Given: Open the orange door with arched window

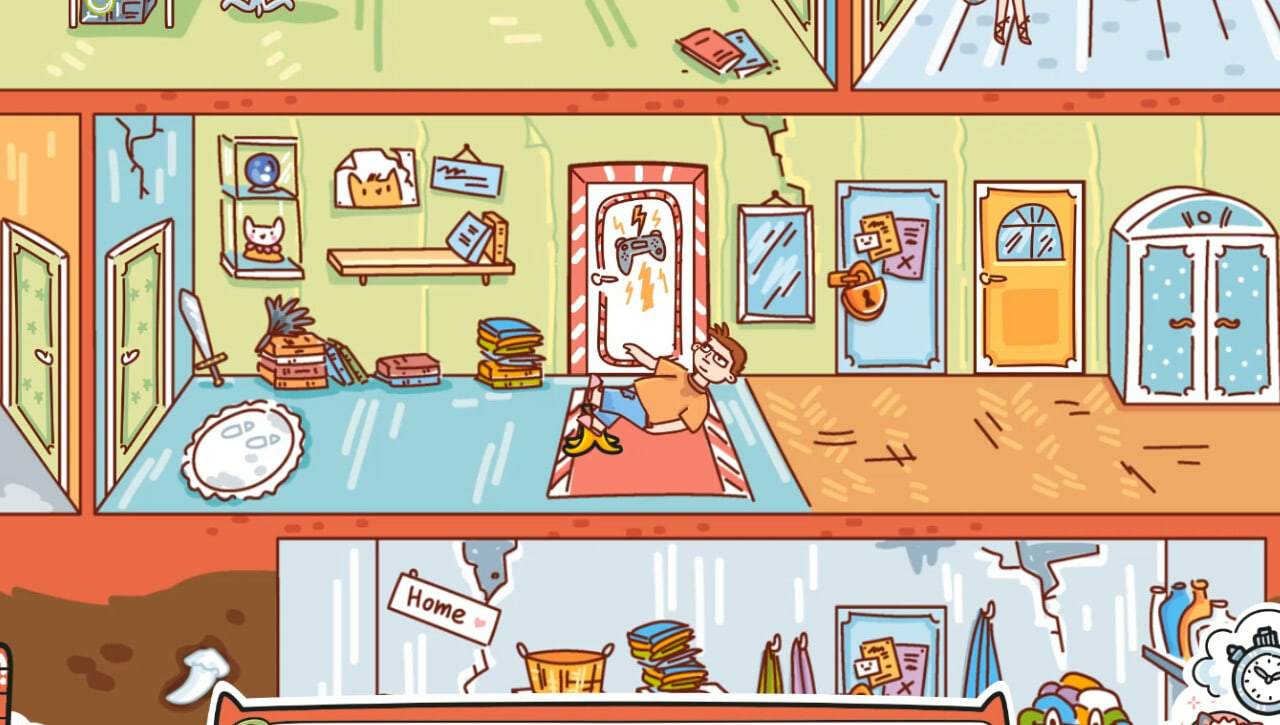Looking at the screenshot, I should click(1029, 277).
